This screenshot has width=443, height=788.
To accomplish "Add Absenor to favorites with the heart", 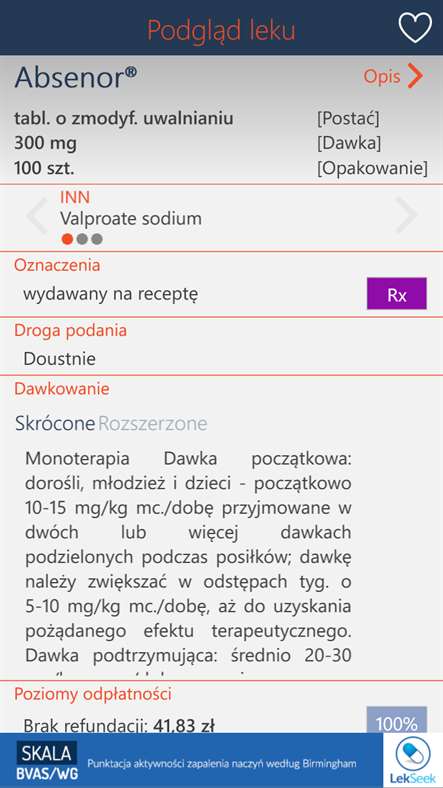I will tap(415, 28).
